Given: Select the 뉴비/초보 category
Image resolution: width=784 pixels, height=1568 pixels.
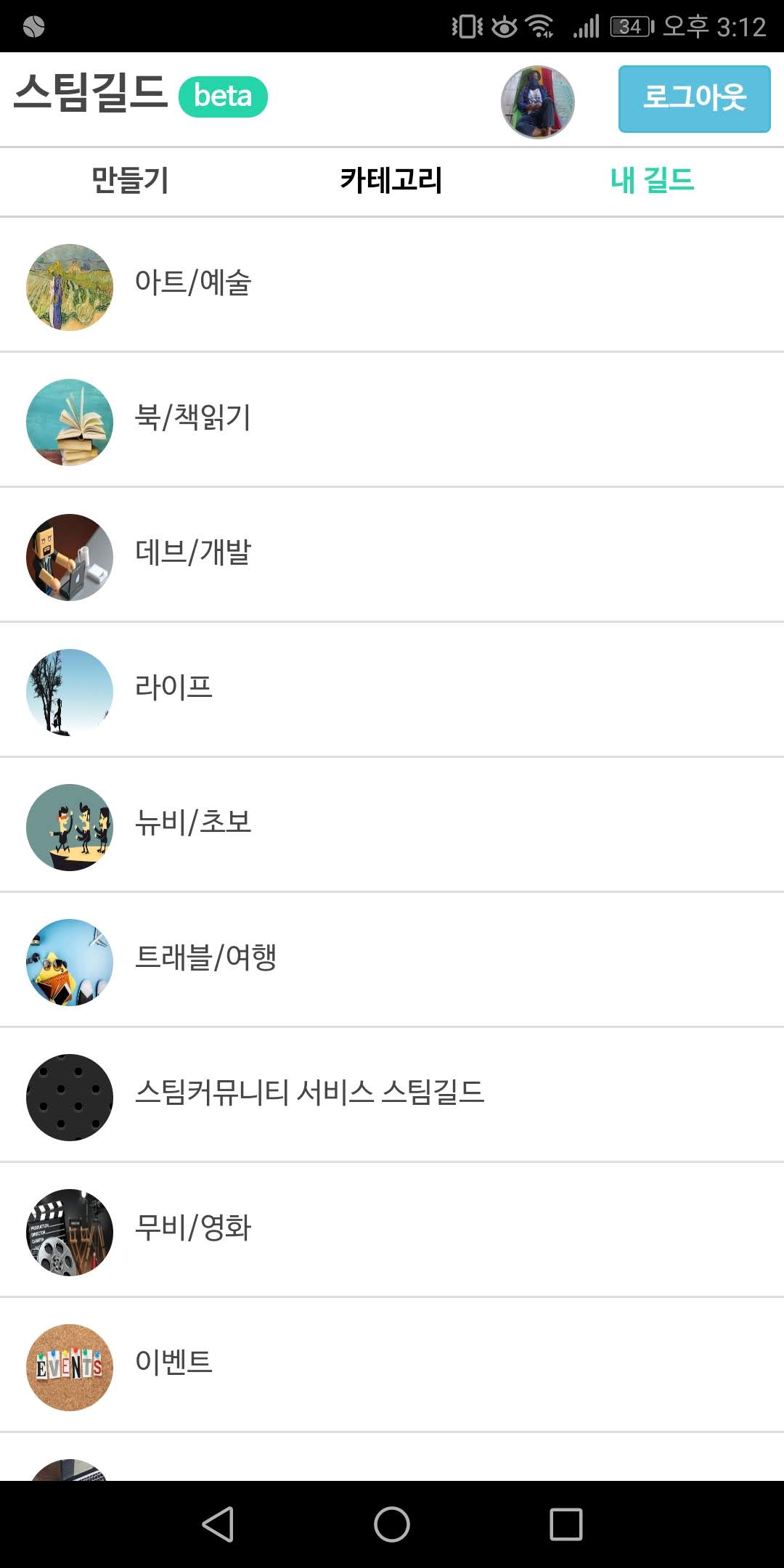Looking at the screenshot, I should point(193,823).
